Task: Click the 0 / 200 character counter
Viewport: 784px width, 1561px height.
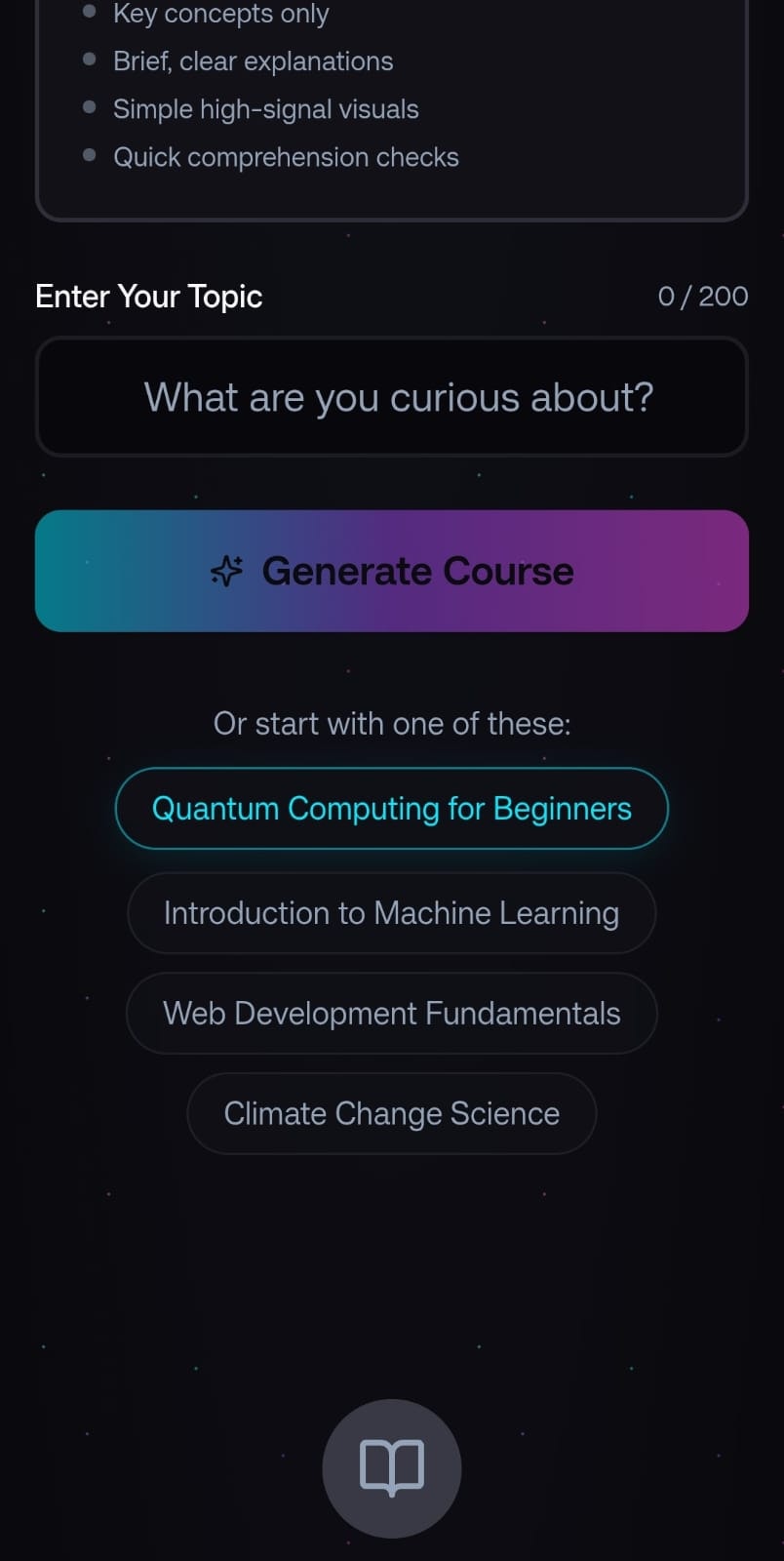Action: [x=702, y=296]
